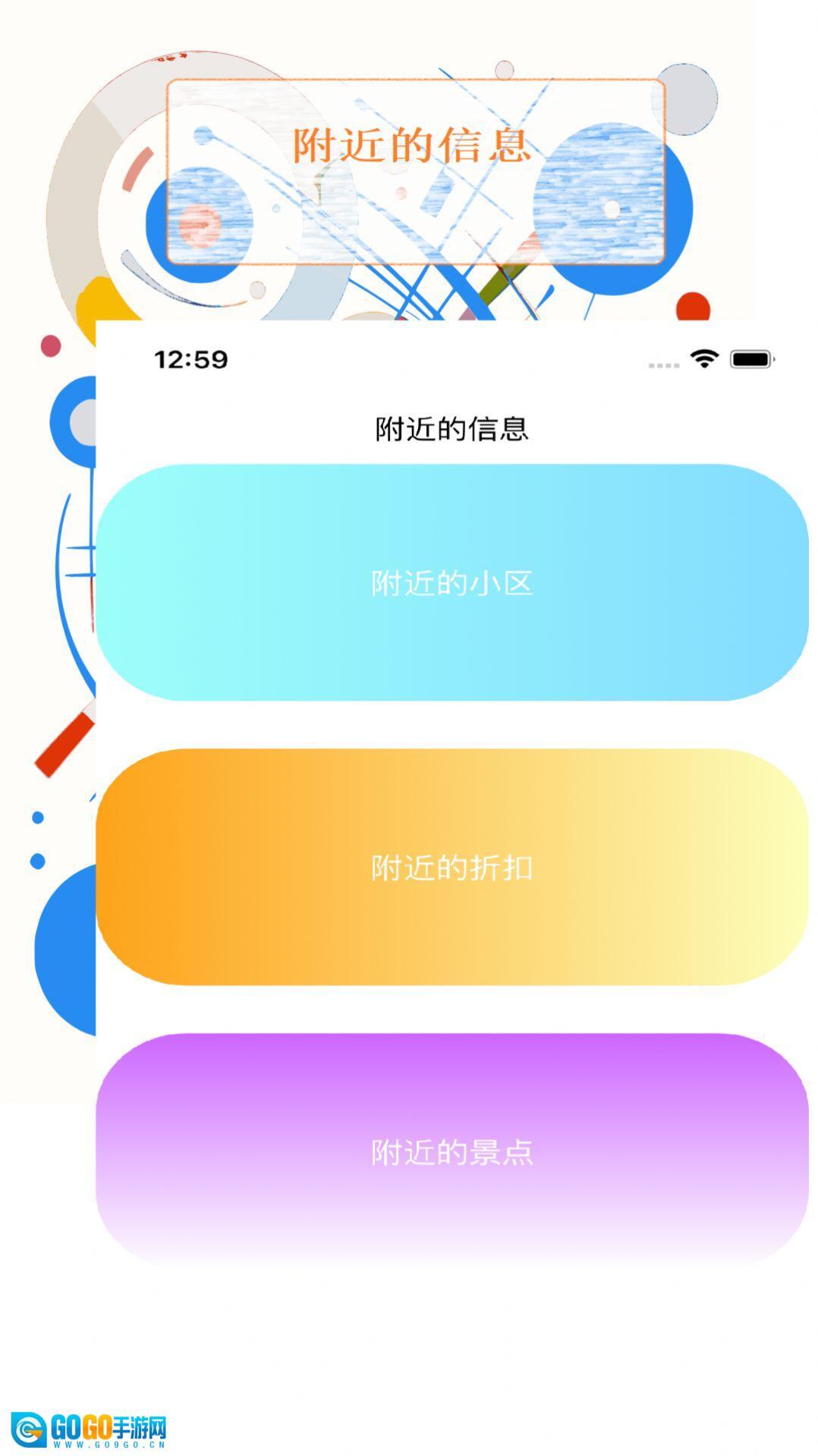Select the 附近的信息 header inside the app
This screenshot has width=818, height=1456.
(x=453, y=430)
